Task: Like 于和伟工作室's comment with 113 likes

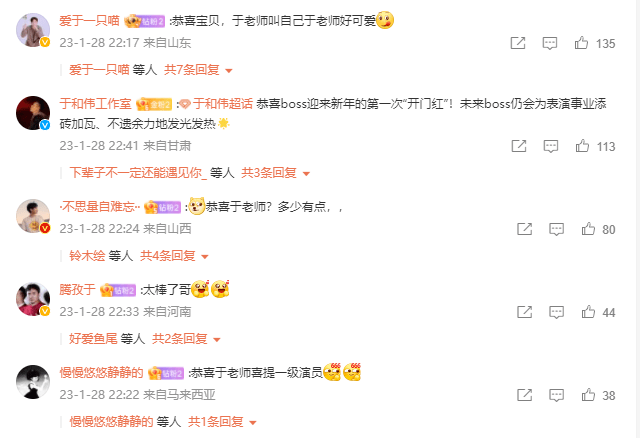Action: (x=581, y=146)
